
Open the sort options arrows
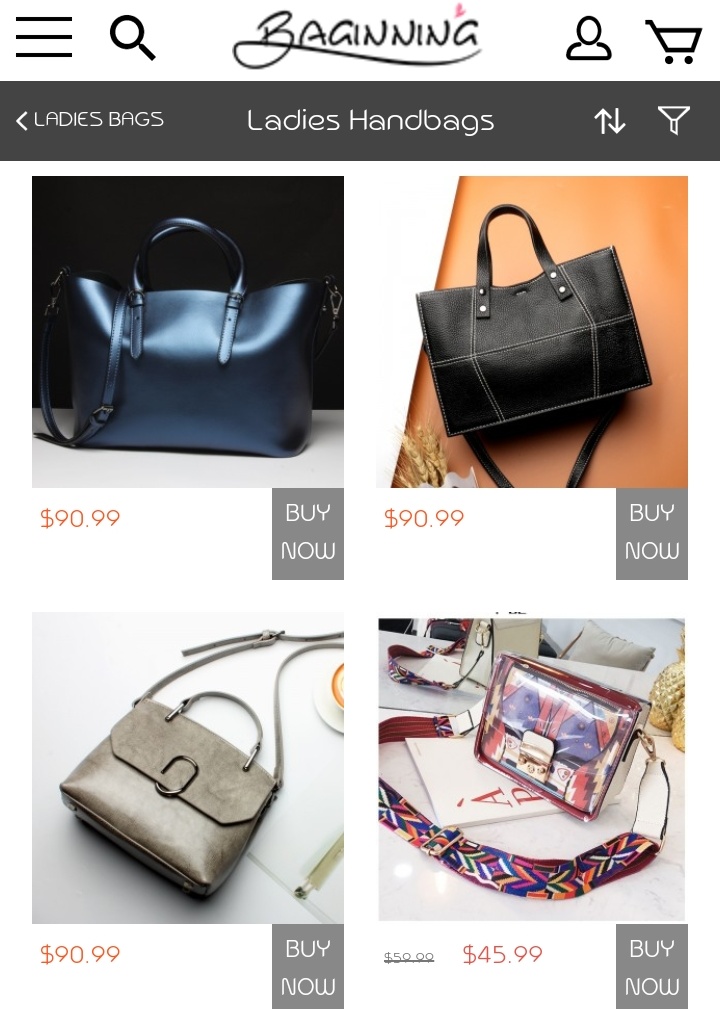(x=609, y=121)
